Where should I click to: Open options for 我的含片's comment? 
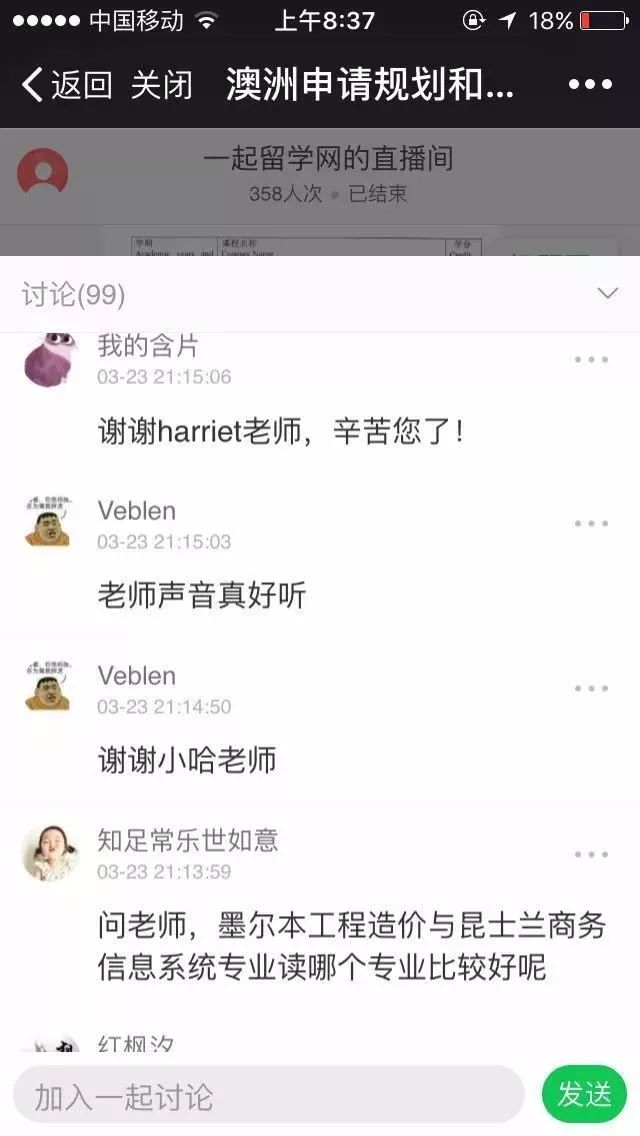coord(591,359)
